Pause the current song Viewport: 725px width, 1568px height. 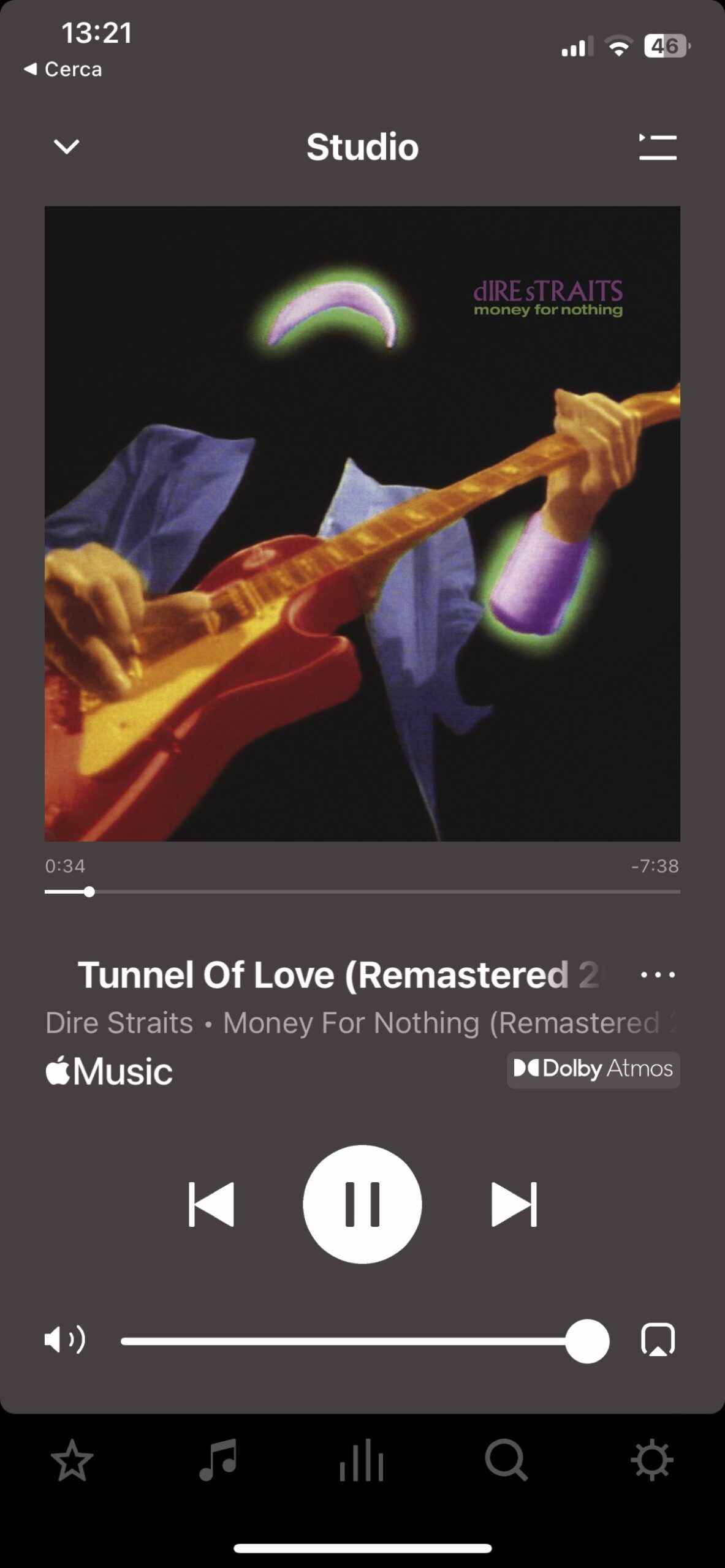point(362,1204)
